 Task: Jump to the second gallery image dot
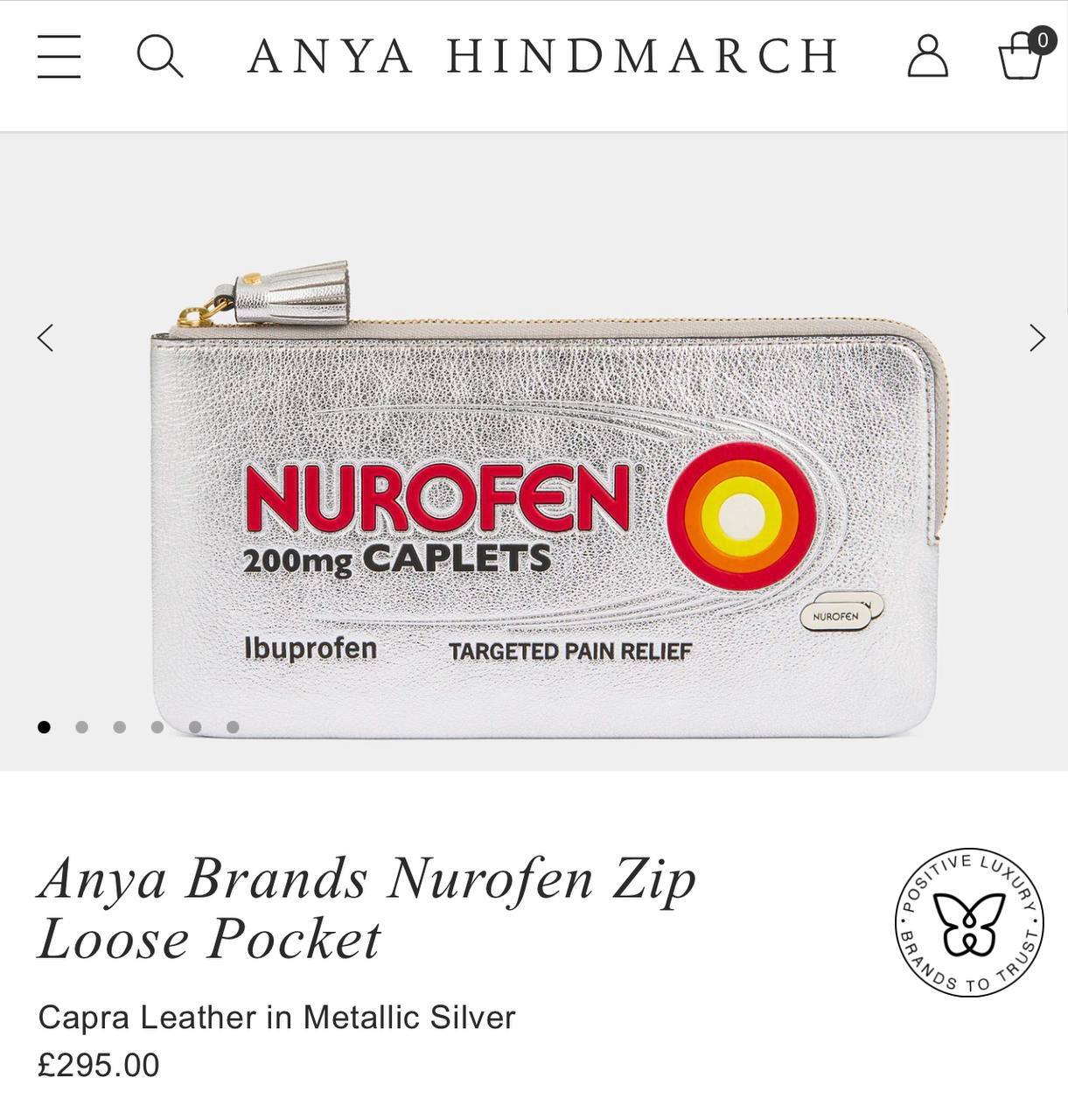pyautogui.click(x=81, y=727)
